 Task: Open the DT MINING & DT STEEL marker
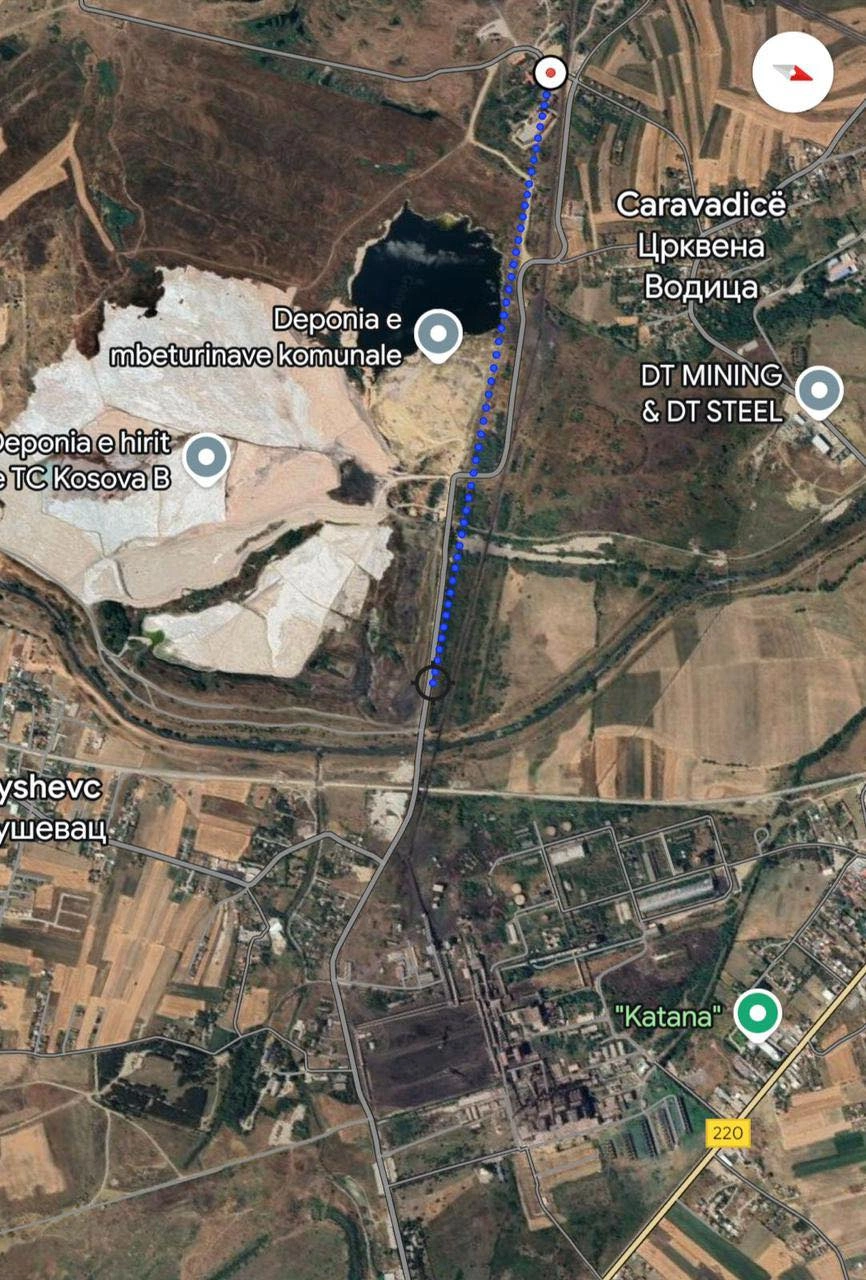[x=818, y=391]
